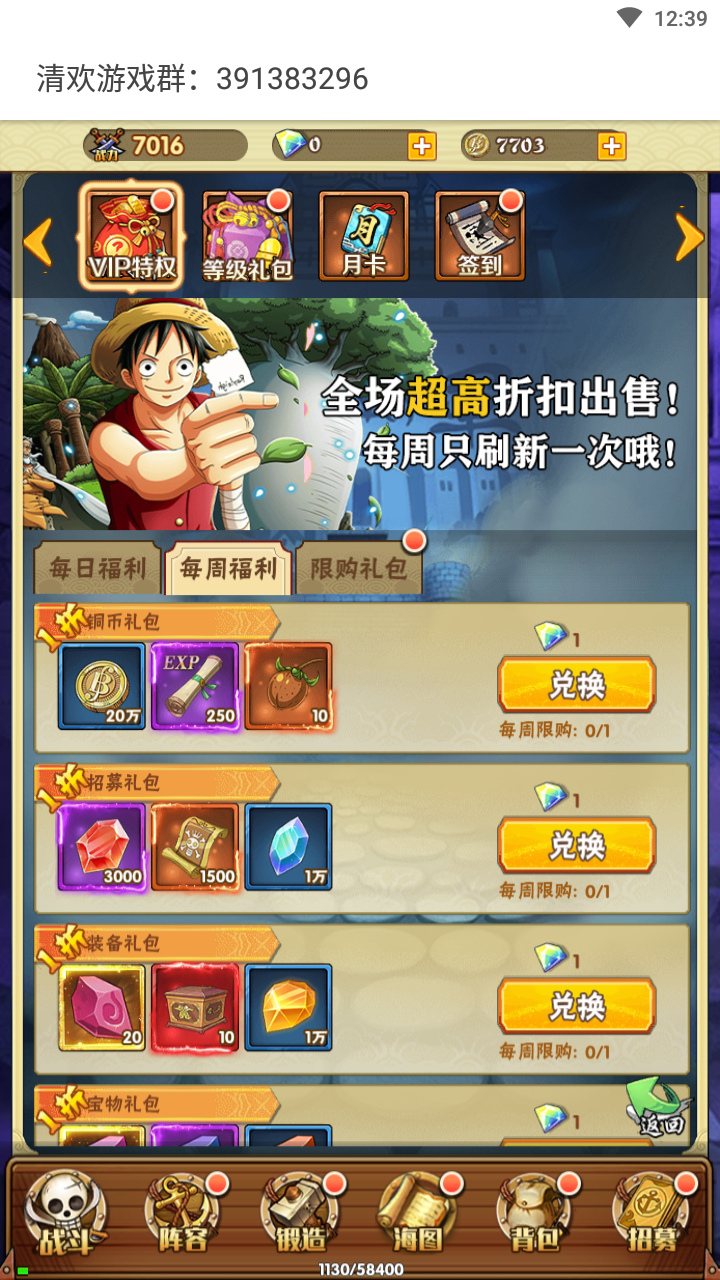Viewport: 720px width, 1280px height.
Task: Open the VIP特权 icon
Action: [x=131, y=235]
